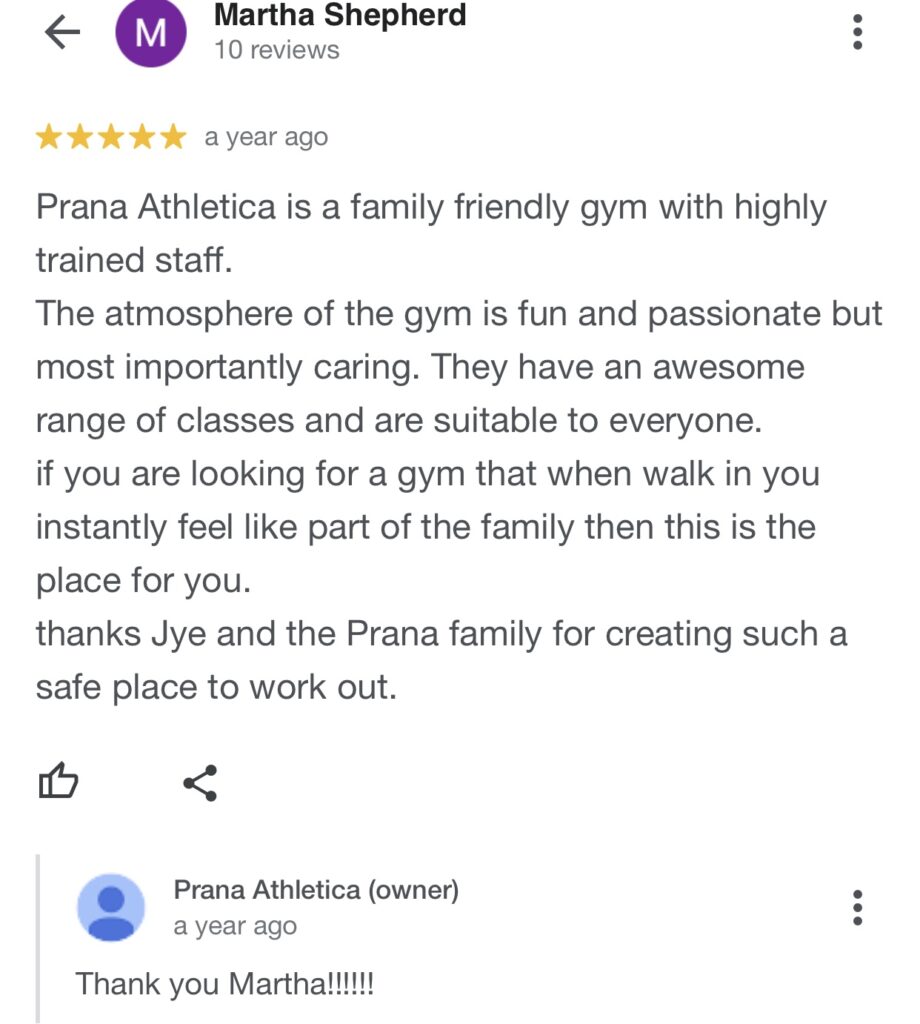Go back using the arrow
The image size is (920, 1024).
point(62,33)
